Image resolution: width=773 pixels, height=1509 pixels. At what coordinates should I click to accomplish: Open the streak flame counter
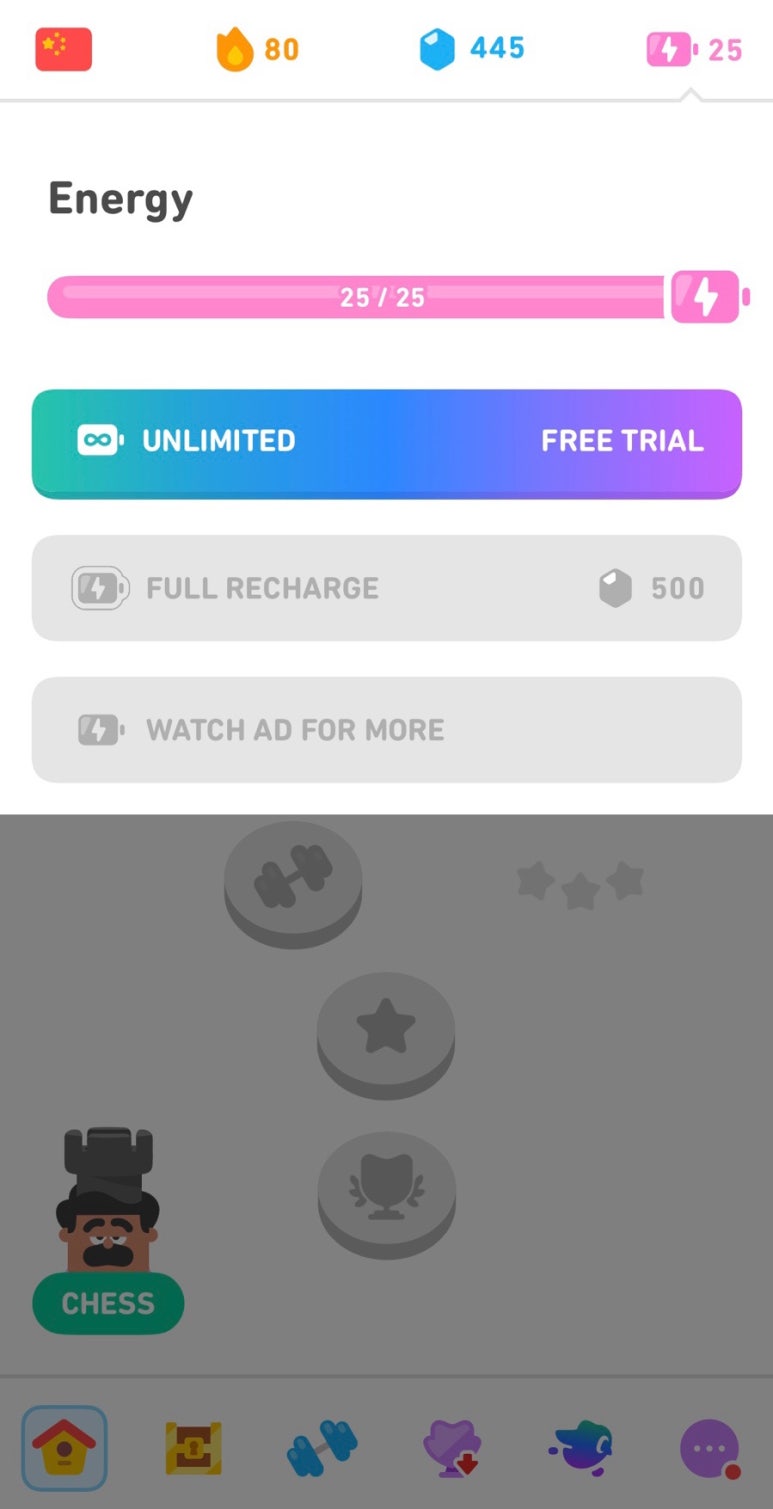257,49
